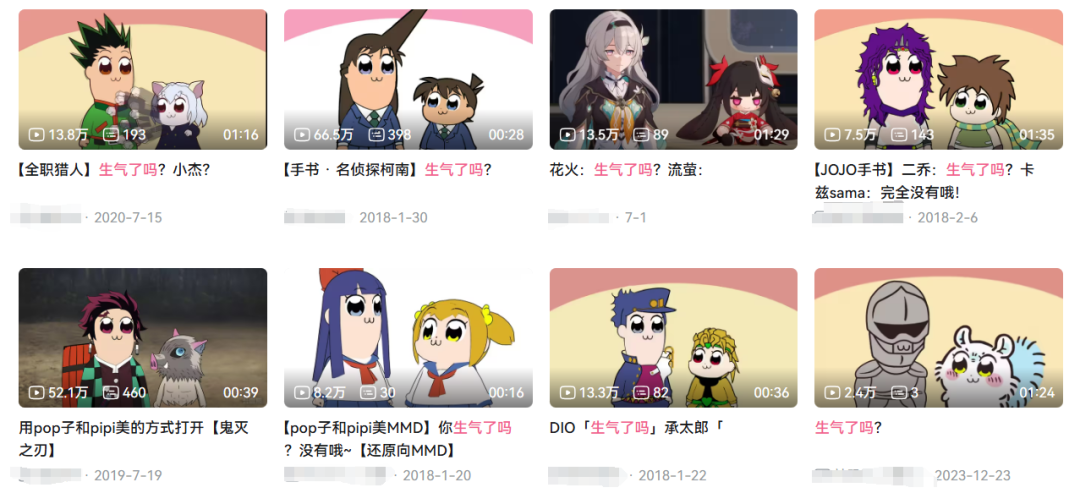
Task: Open the 01:24 knight video dated 2023-12-23
Action: (x=939, y=337)
